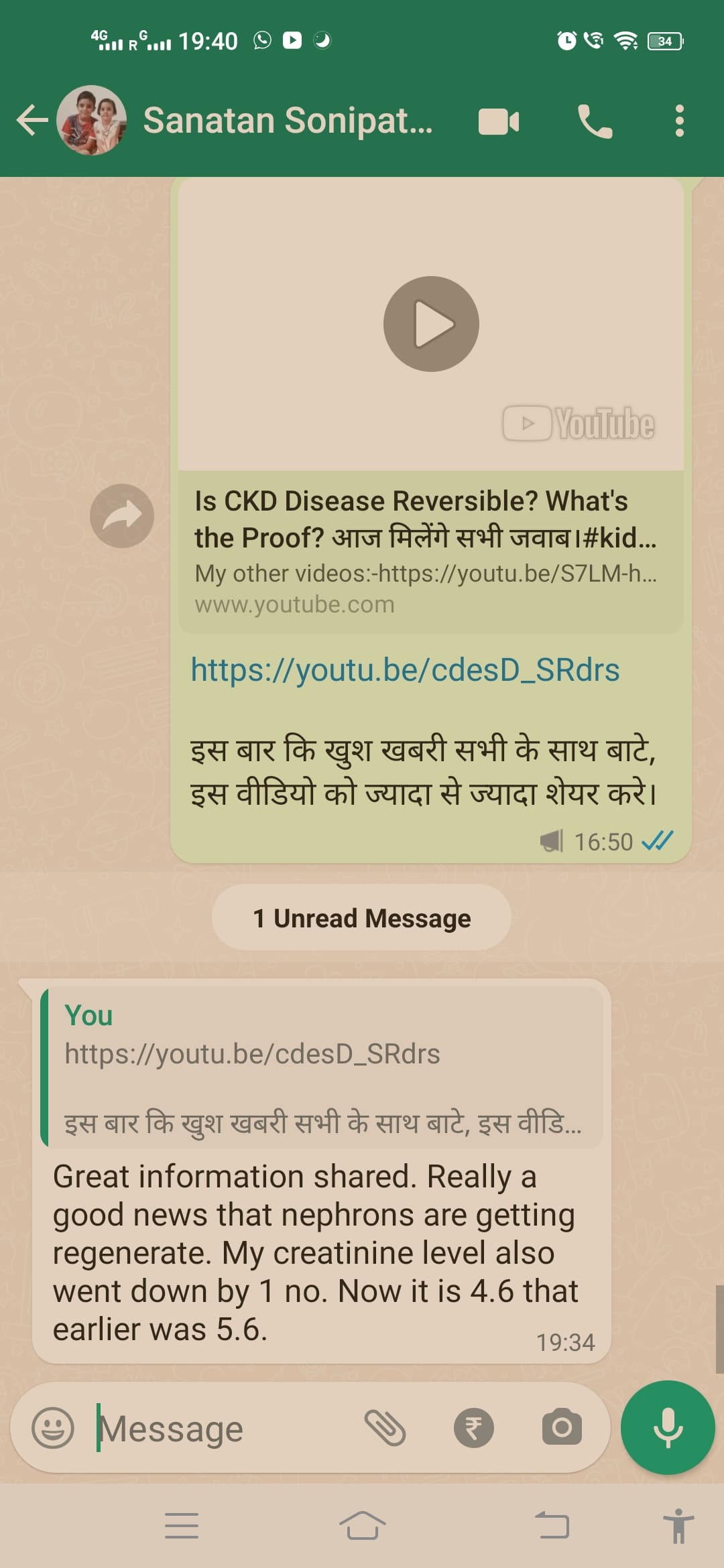Open the overflow menu
The width and height of the screenshot is (724, 1568).
(x=679, y=121)
